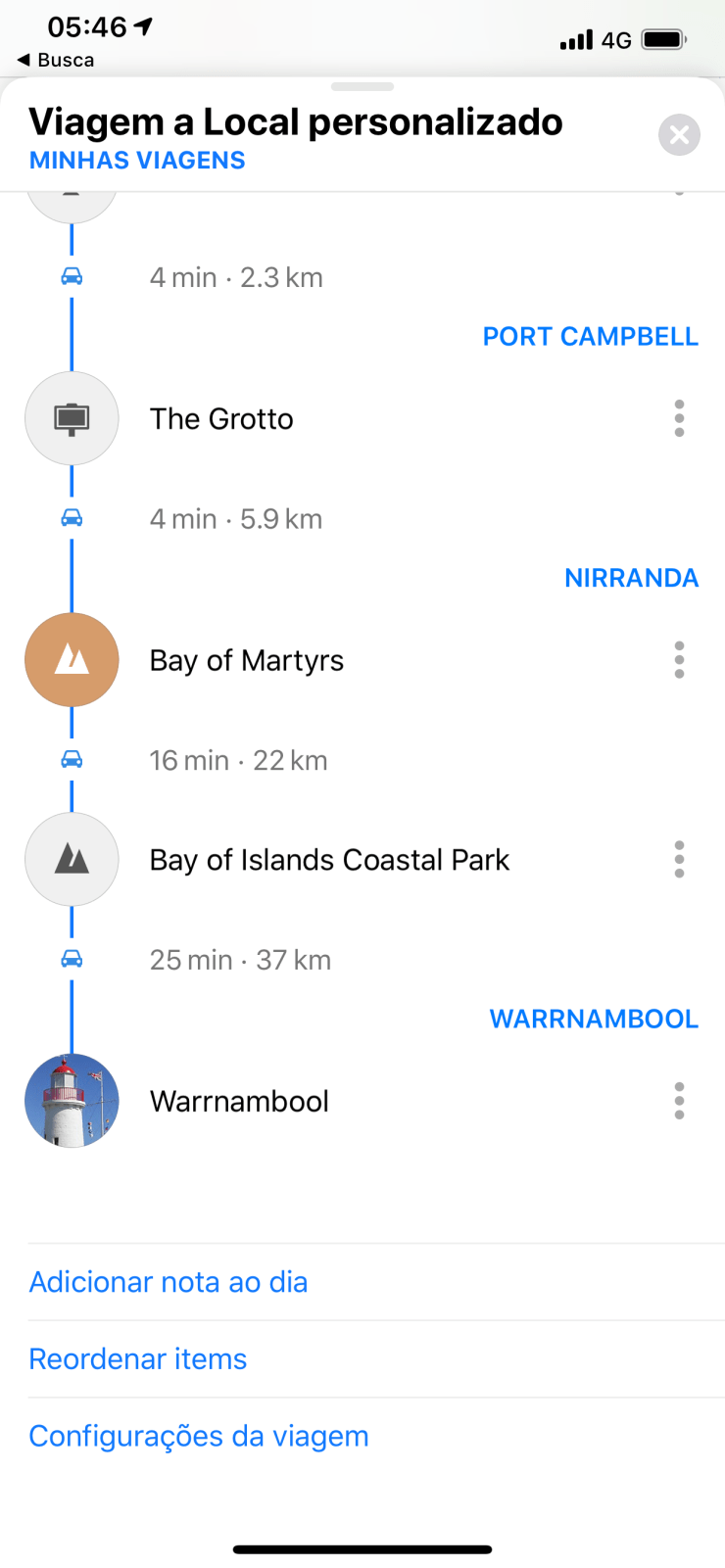The width and height of the screenshot is (725, 1568).
Task: Tap Adicionar nota ao dia
Action: (169, 1282)
